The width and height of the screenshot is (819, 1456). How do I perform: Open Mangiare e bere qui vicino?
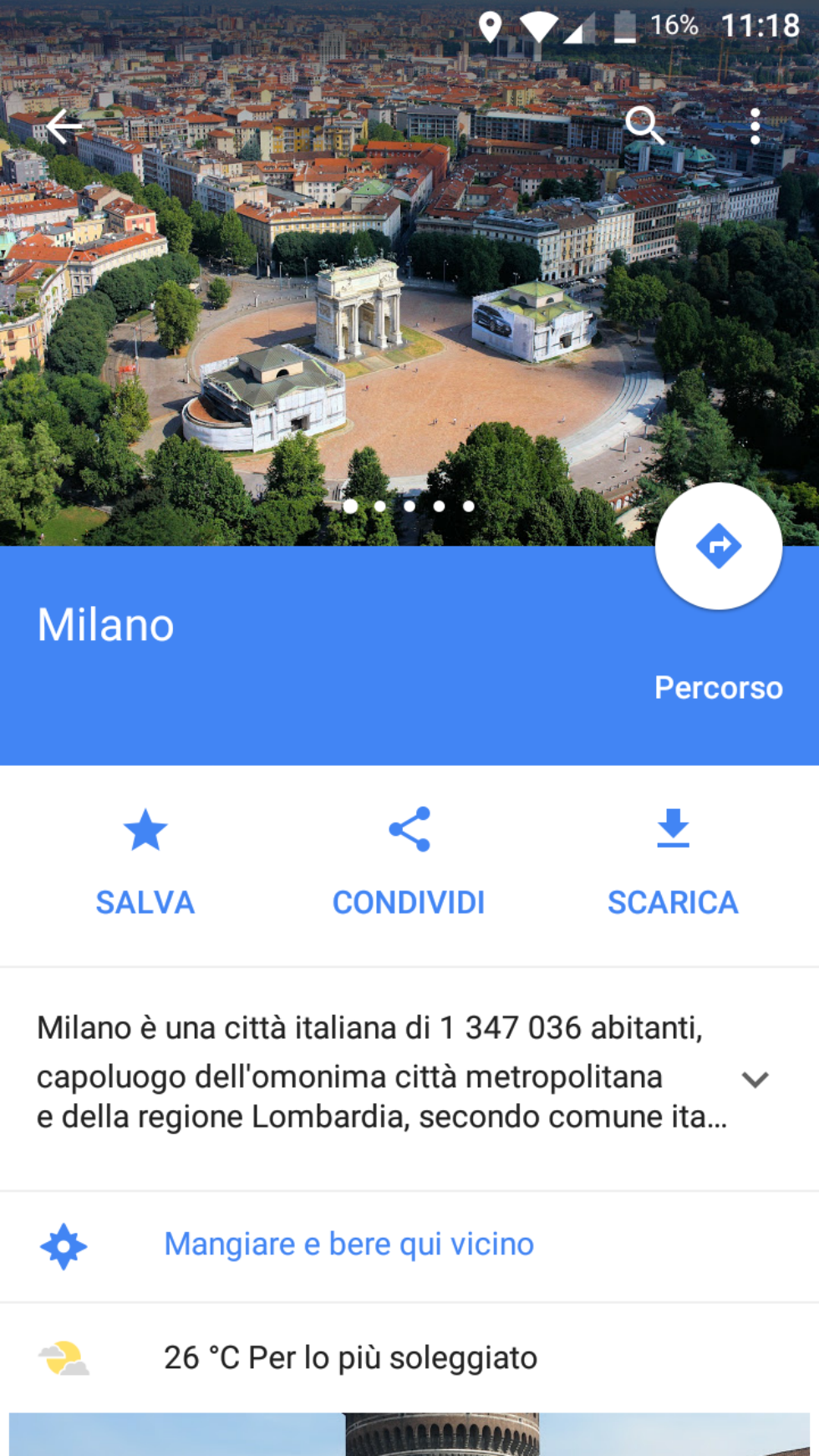point(348,1245)
